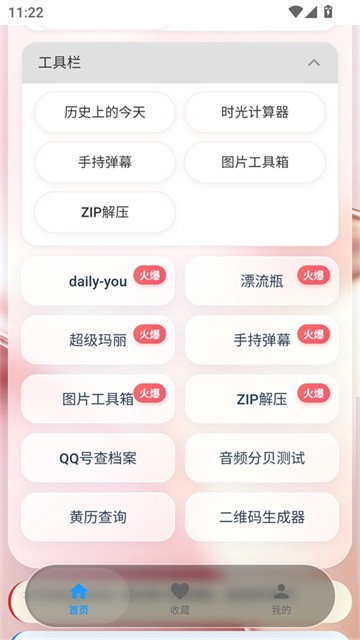Image resolution: width=360 pixels, height=640 pixels.
Task: Open 黄历查询
Action: pyautogui.click(x=98, y=517)
